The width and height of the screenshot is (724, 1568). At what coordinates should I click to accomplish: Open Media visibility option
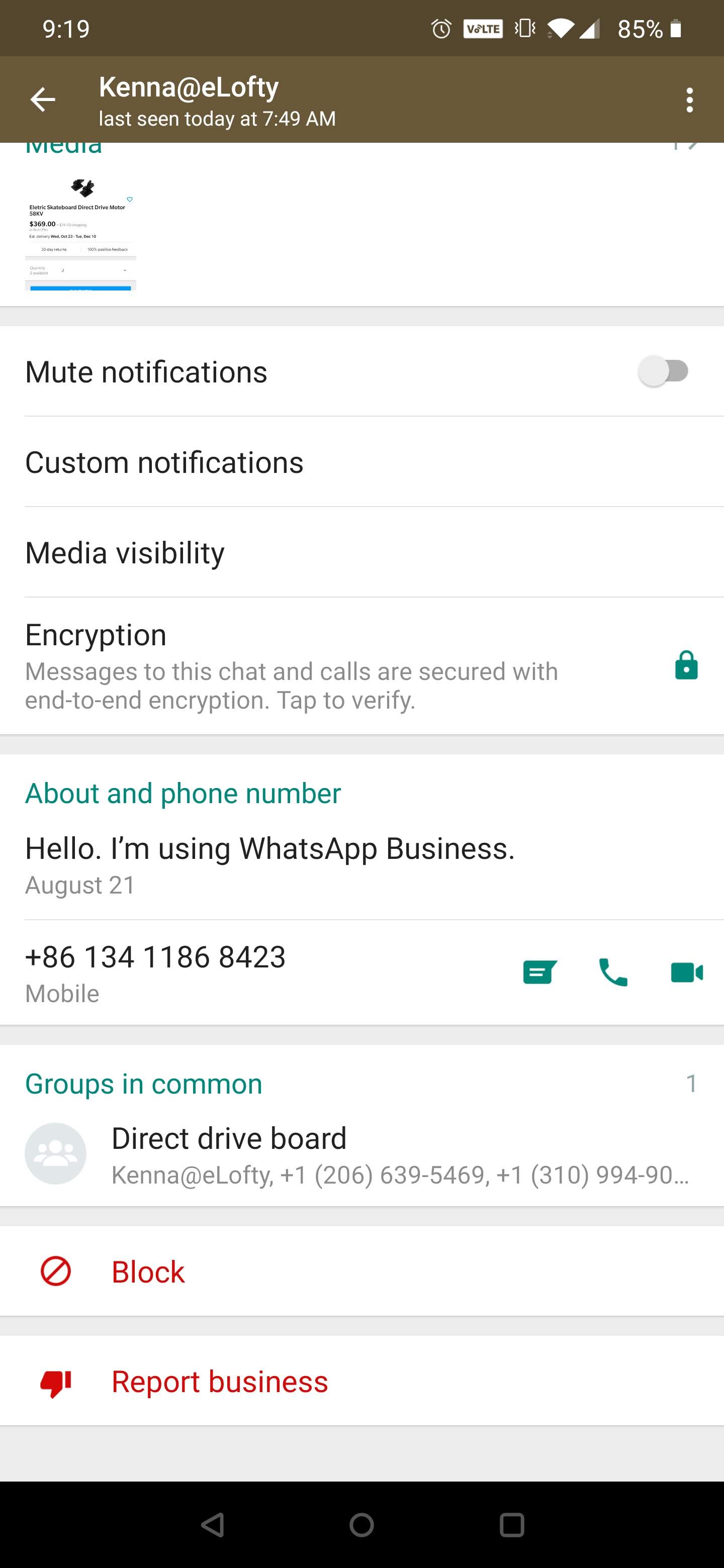[361, 552]
